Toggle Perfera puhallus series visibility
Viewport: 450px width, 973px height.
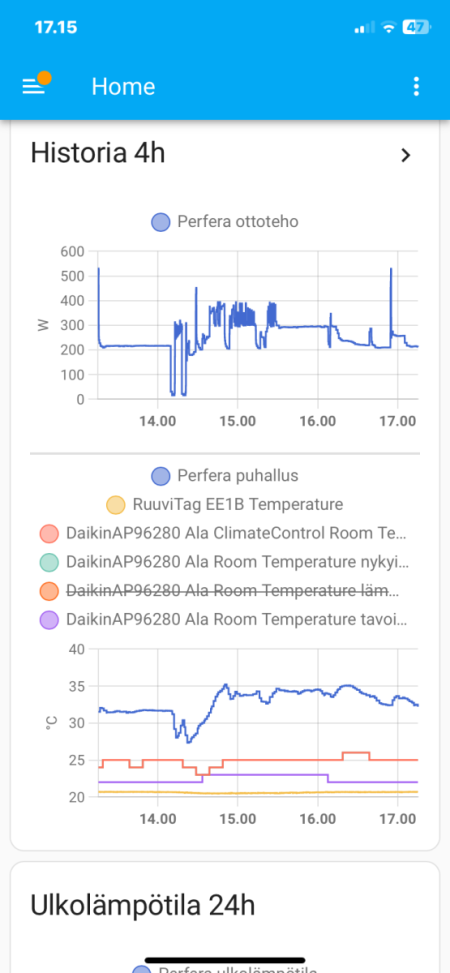tap(225, 476)
